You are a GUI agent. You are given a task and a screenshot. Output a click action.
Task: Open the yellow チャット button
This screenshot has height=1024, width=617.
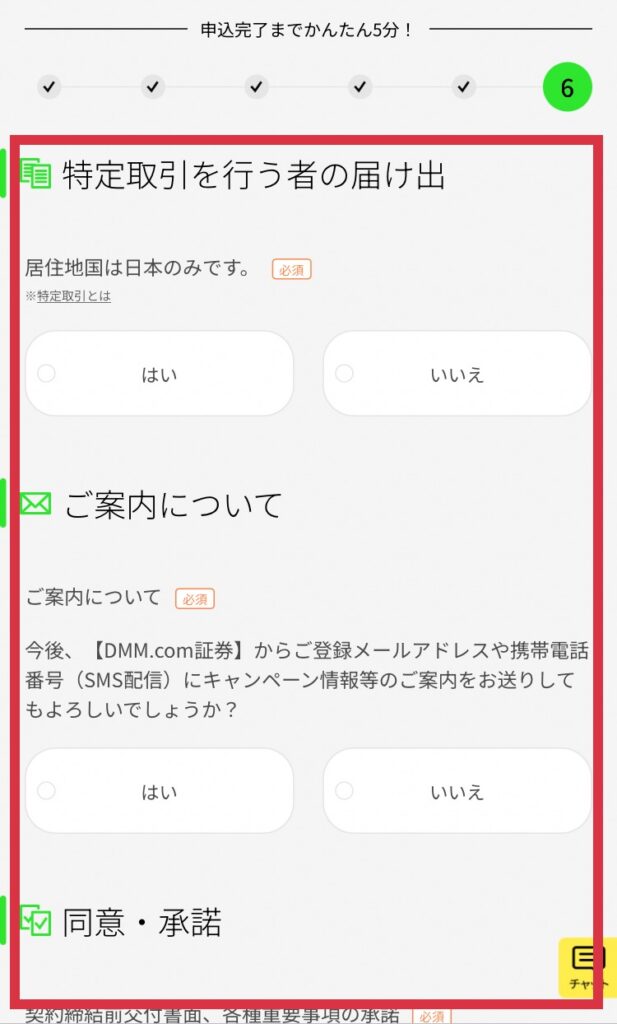[x=587, y=968]
